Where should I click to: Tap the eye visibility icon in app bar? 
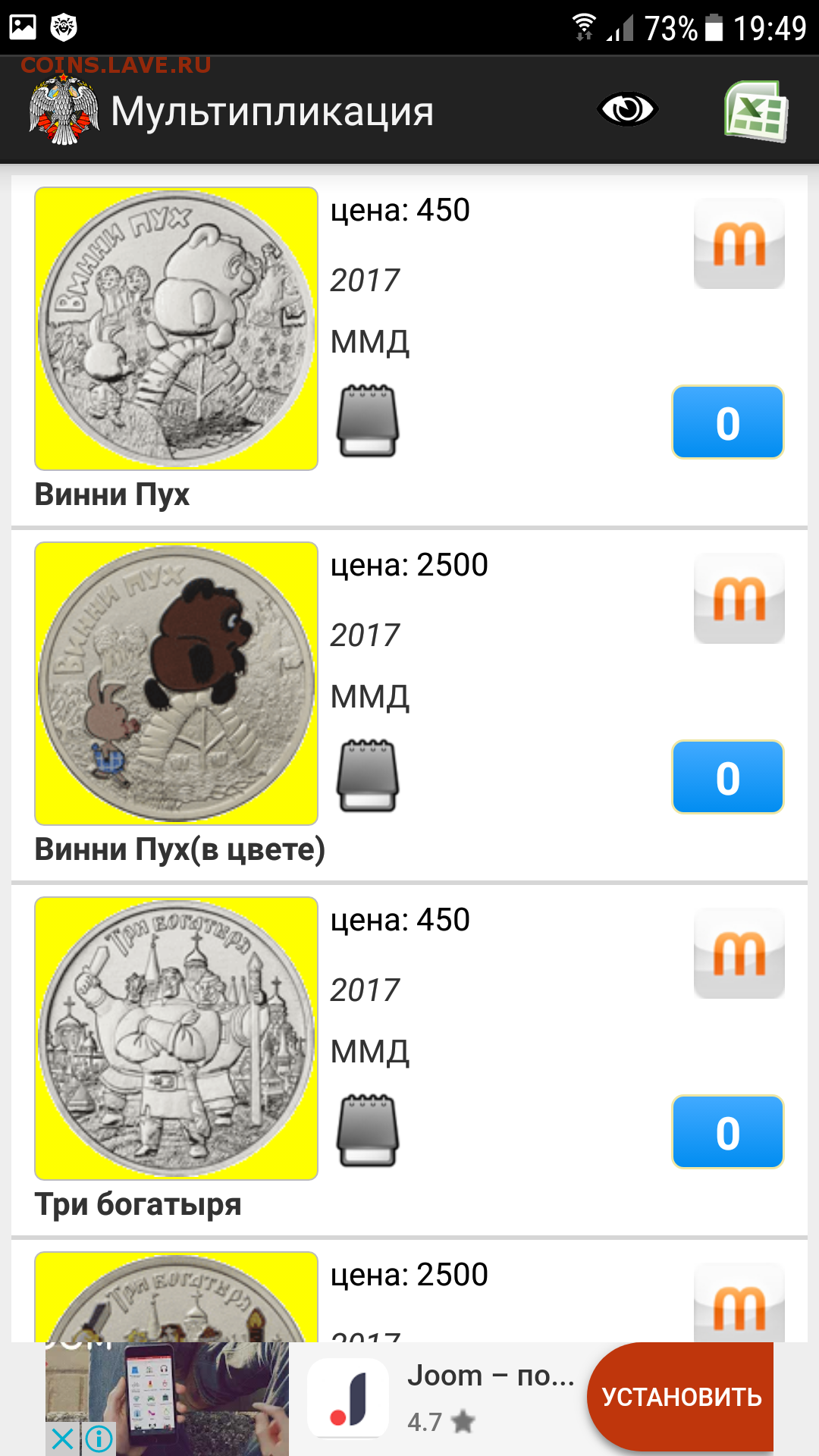point(627,109)
